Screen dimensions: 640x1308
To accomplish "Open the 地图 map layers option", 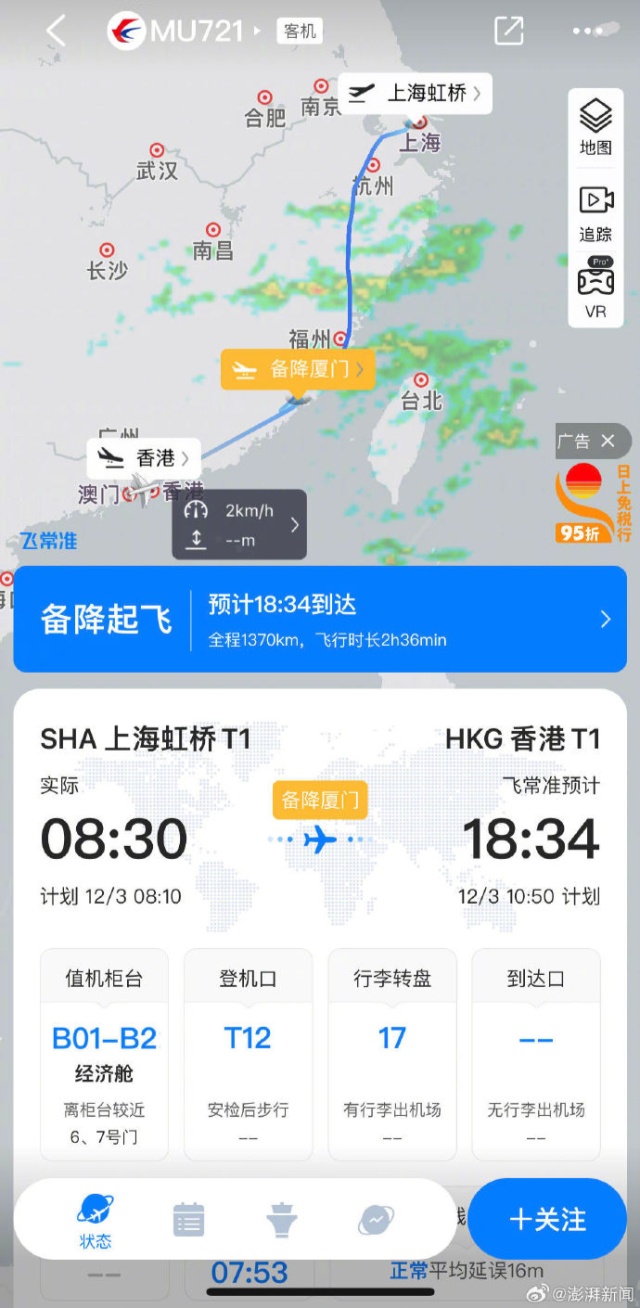I will (595, 127).
